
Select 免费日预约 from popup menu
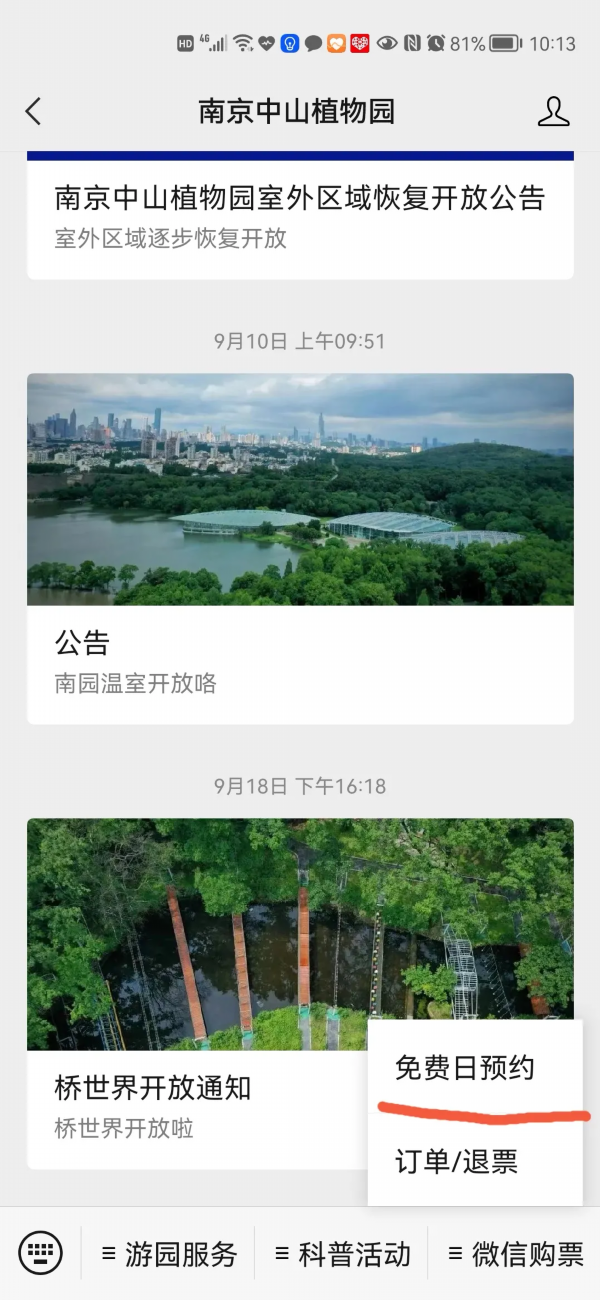(465, 1068)
